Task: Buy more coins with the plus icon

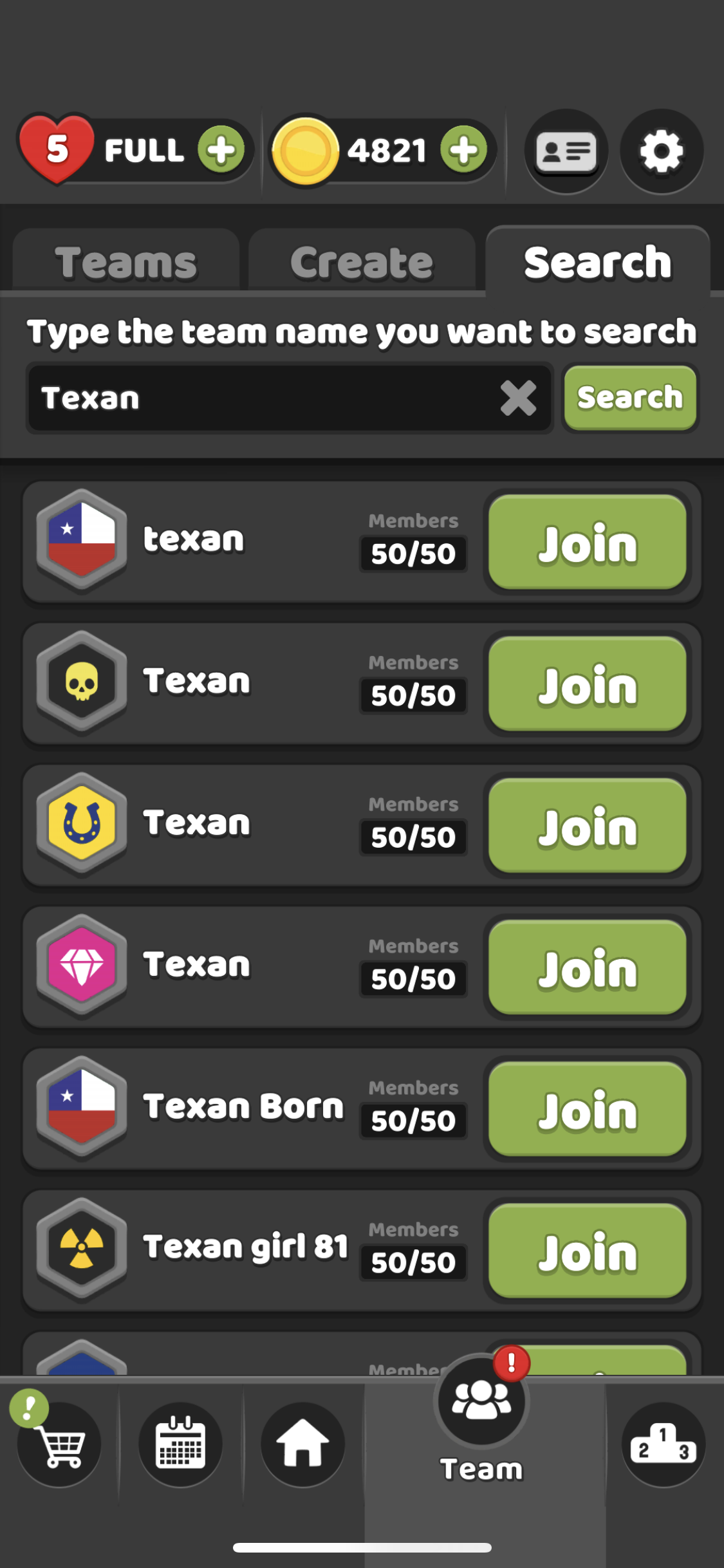Action: coord(463,149)
